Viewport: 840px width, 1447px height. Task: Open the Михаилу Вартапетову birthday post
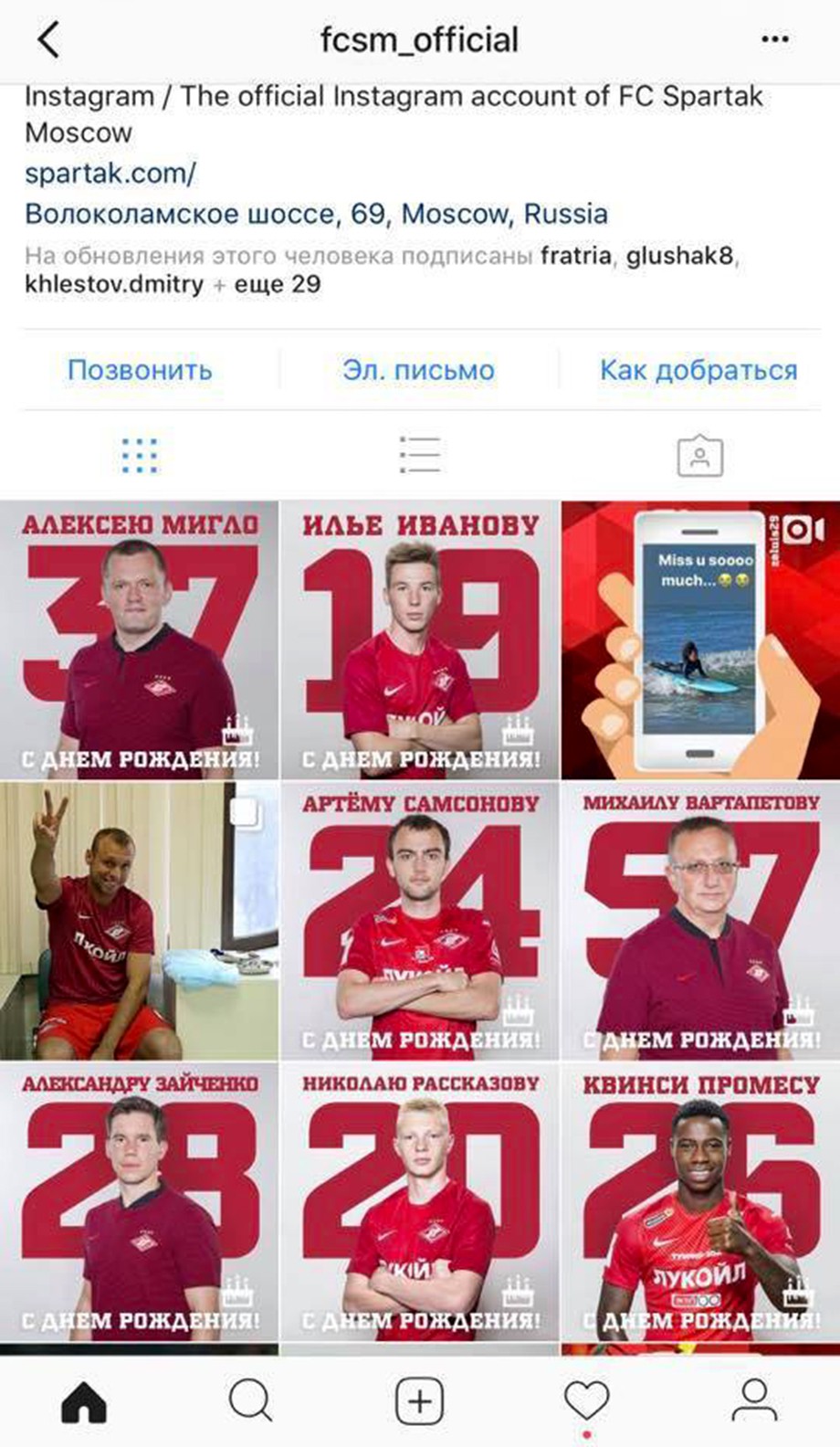[x=700, y=921]
